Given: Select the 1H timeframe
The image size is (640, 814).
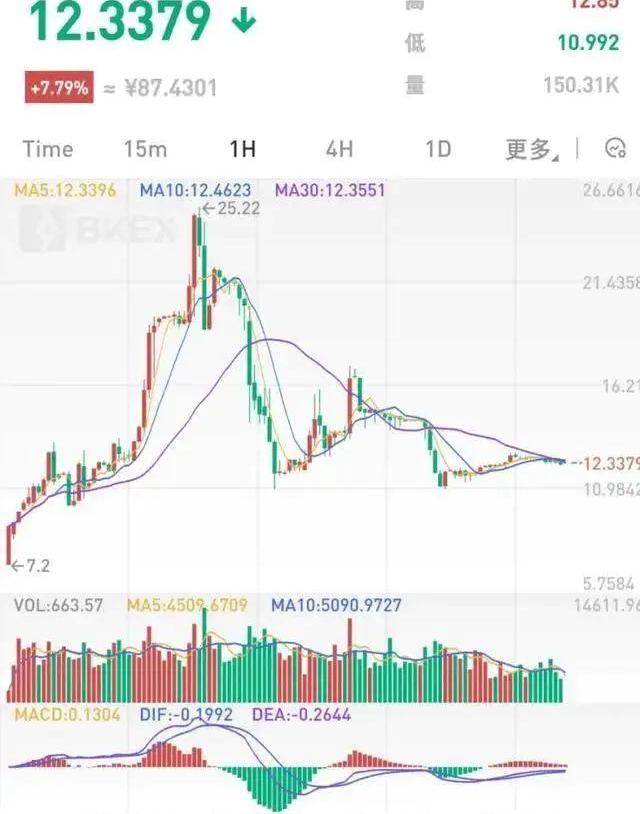Looking at the screenshot, I should tap(242, 149).
